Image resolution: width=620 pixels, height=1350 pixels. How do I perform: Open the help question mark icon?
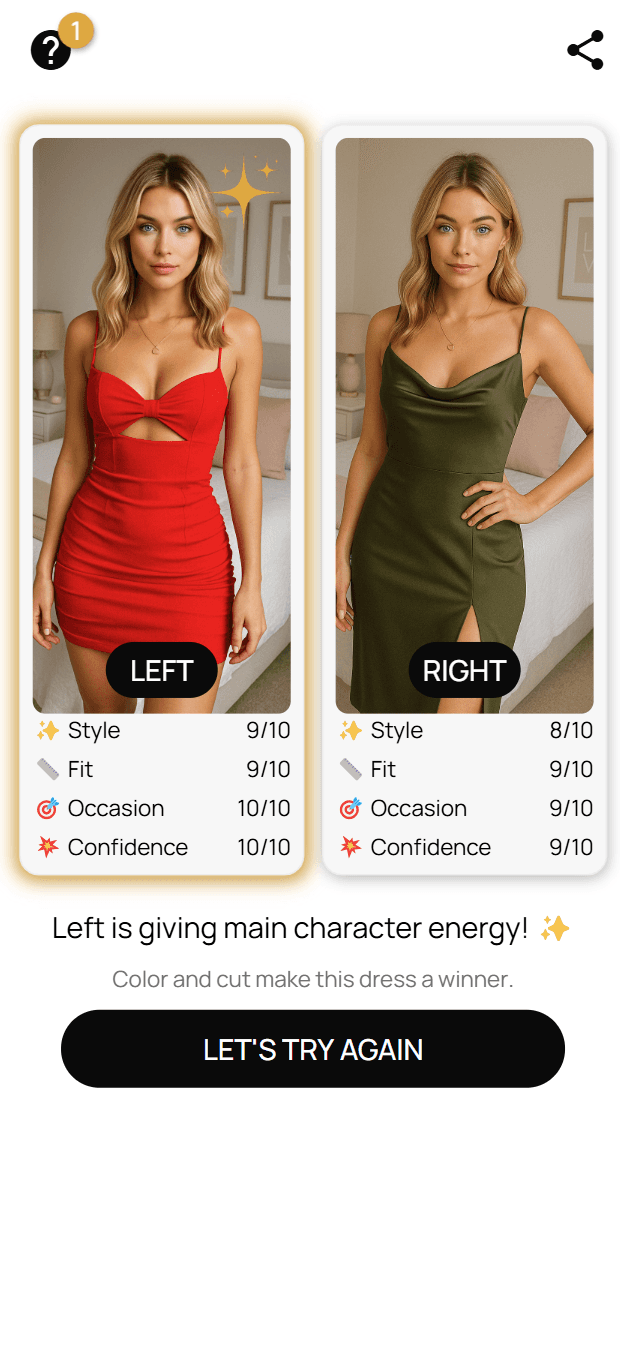[x=51, y=50]
